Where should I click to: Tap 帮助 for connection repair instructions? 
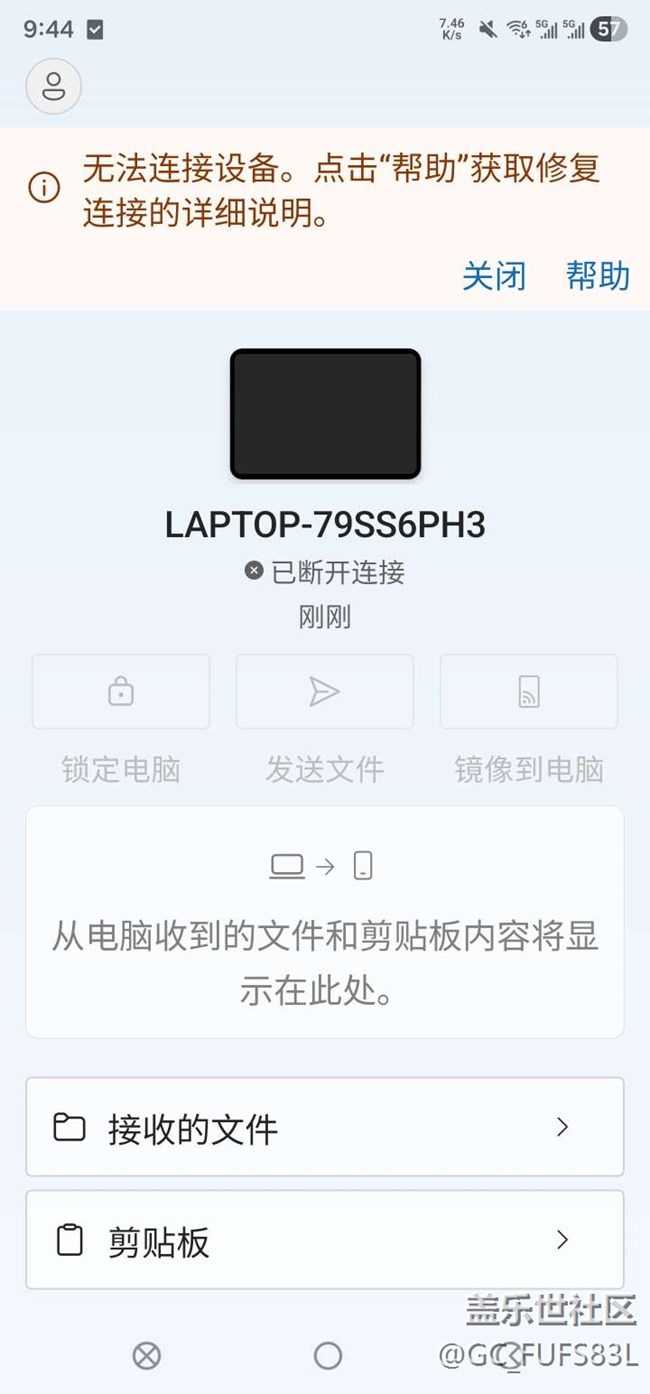(598, 276)
